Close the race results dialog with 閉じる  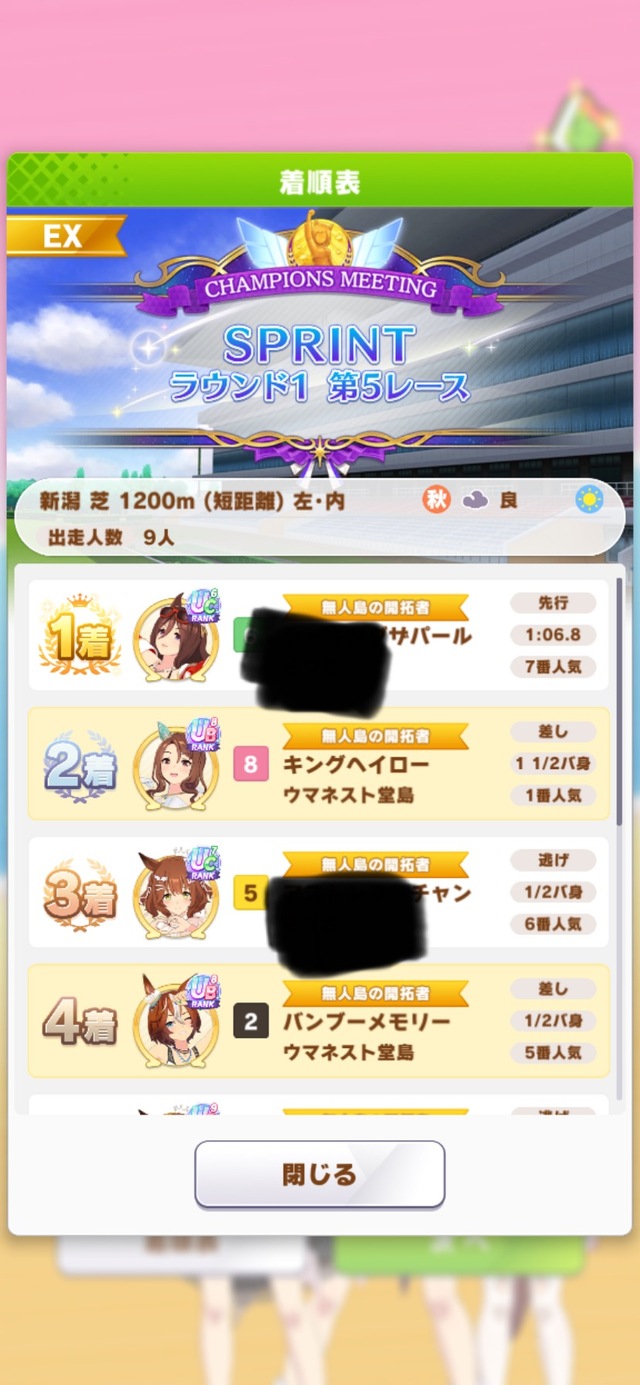tap(319, 1174)
